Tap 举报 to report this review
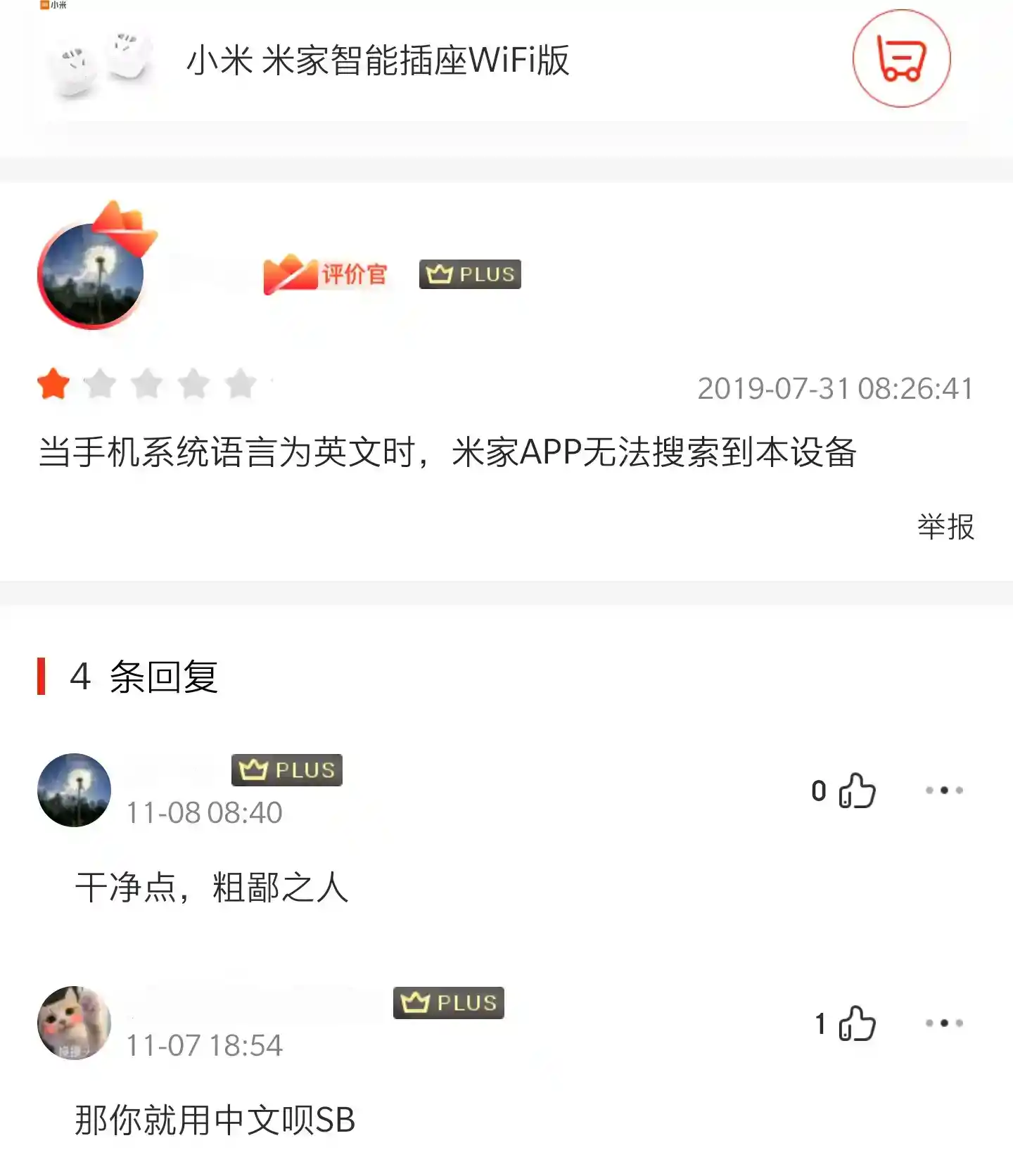This screenshot has width=1013, height=1176. (x=945, y=527)
